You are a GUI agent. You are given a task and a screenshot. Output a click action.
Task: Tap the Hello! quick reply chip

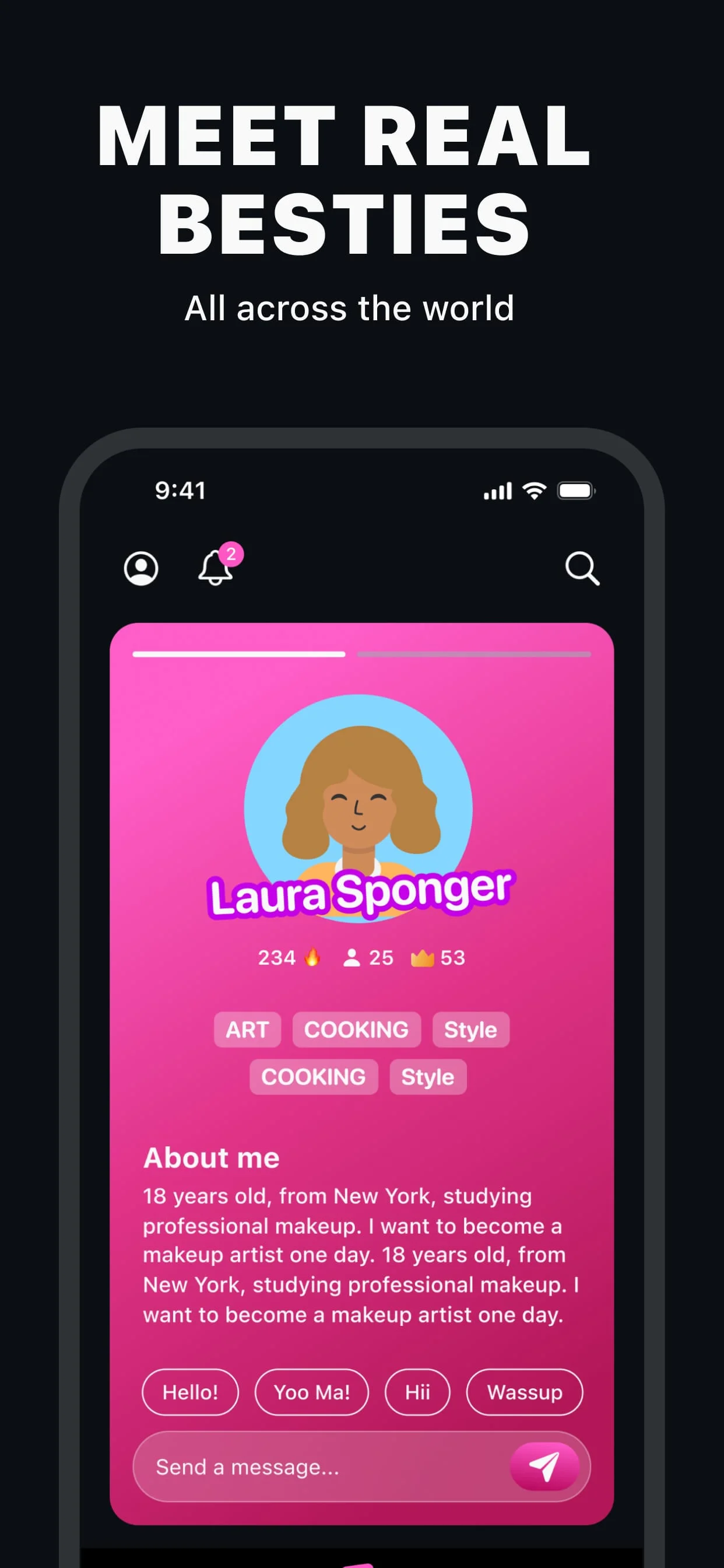(190, 1392)
